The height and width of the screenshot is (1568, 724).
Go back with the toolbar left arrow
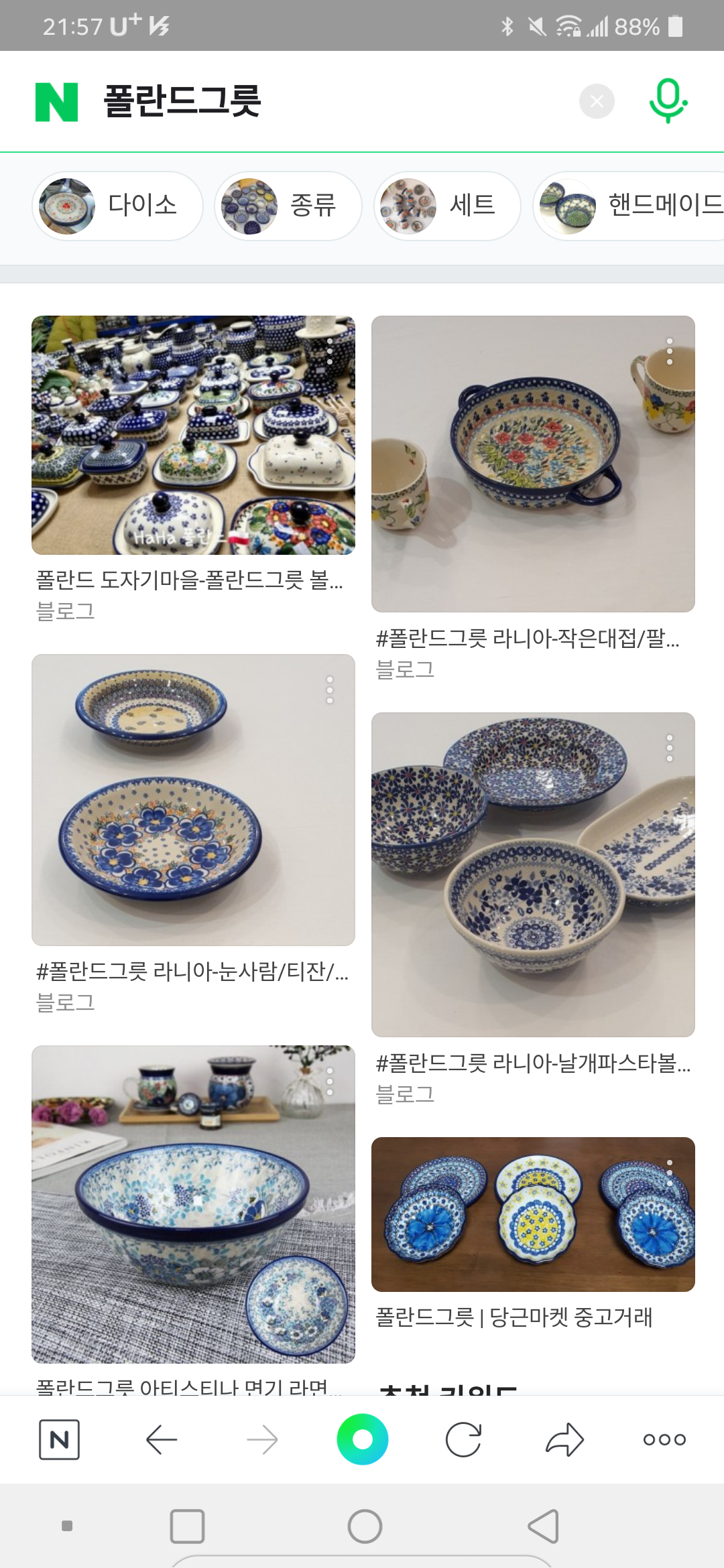pyautogui.click(x=161, y=1439)
